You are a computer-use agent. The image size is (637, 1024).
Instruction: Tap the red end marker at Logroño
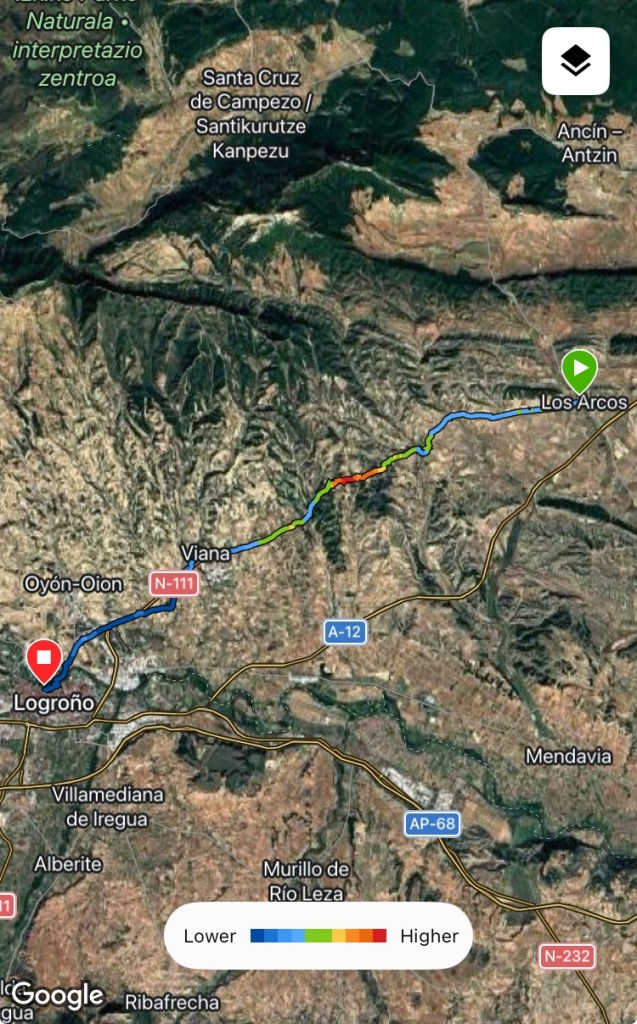point(44,659)
